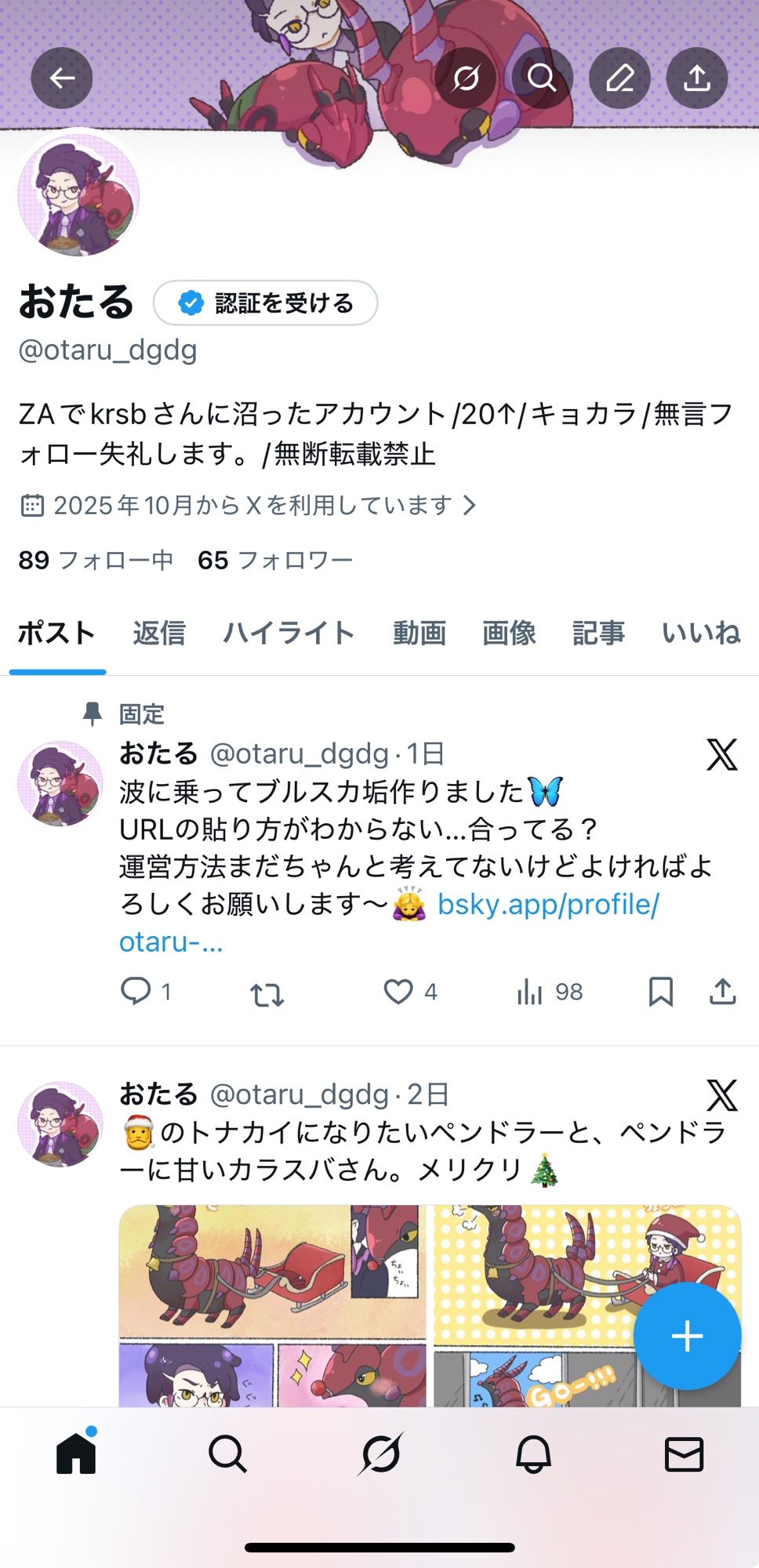This screenshot has height=1568, width=759.
Task: Reply to the pinned ブルスカ post
Action: click(136, 992)
